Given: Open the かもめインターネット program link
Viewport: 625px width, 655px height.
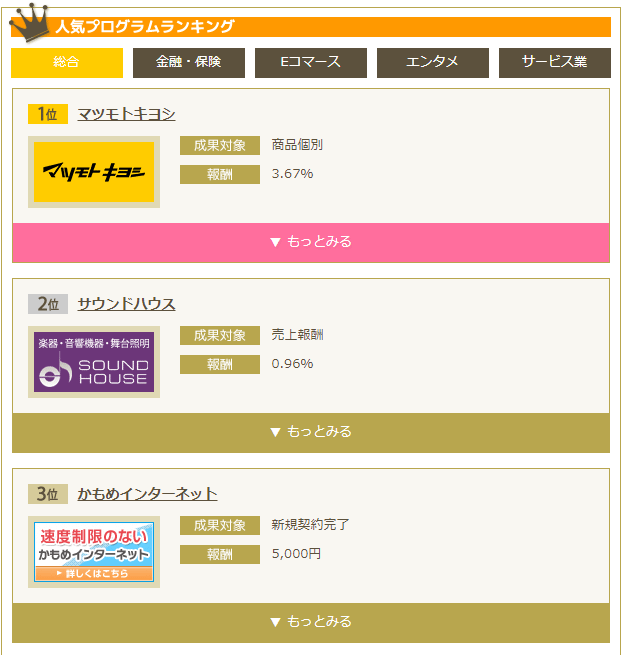Looking at the screenshot, I should (147, 494).
